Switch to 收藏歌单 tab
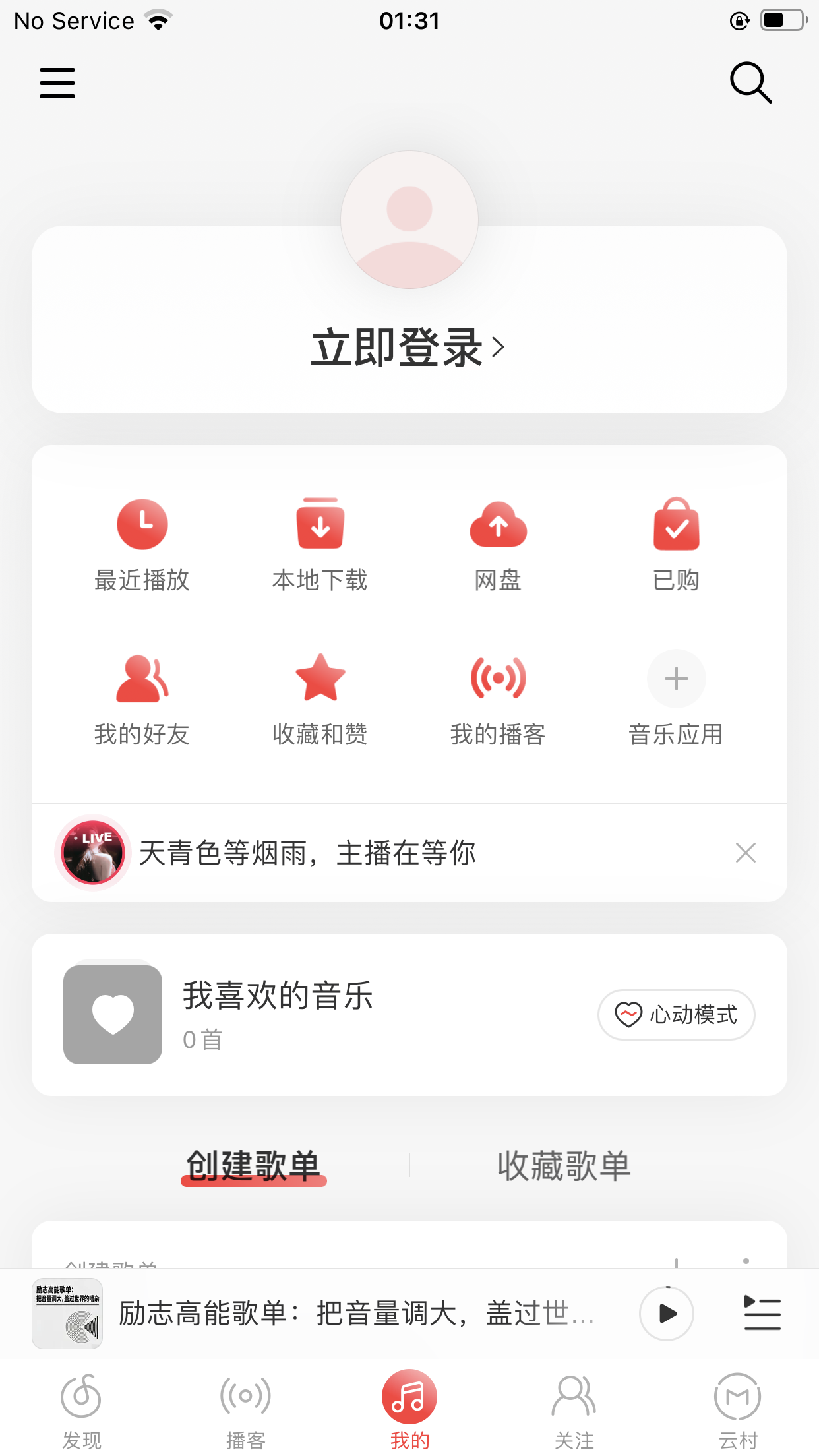Image resolution: width=819 pixels, height=1456 pixels. coord(564,1166)
